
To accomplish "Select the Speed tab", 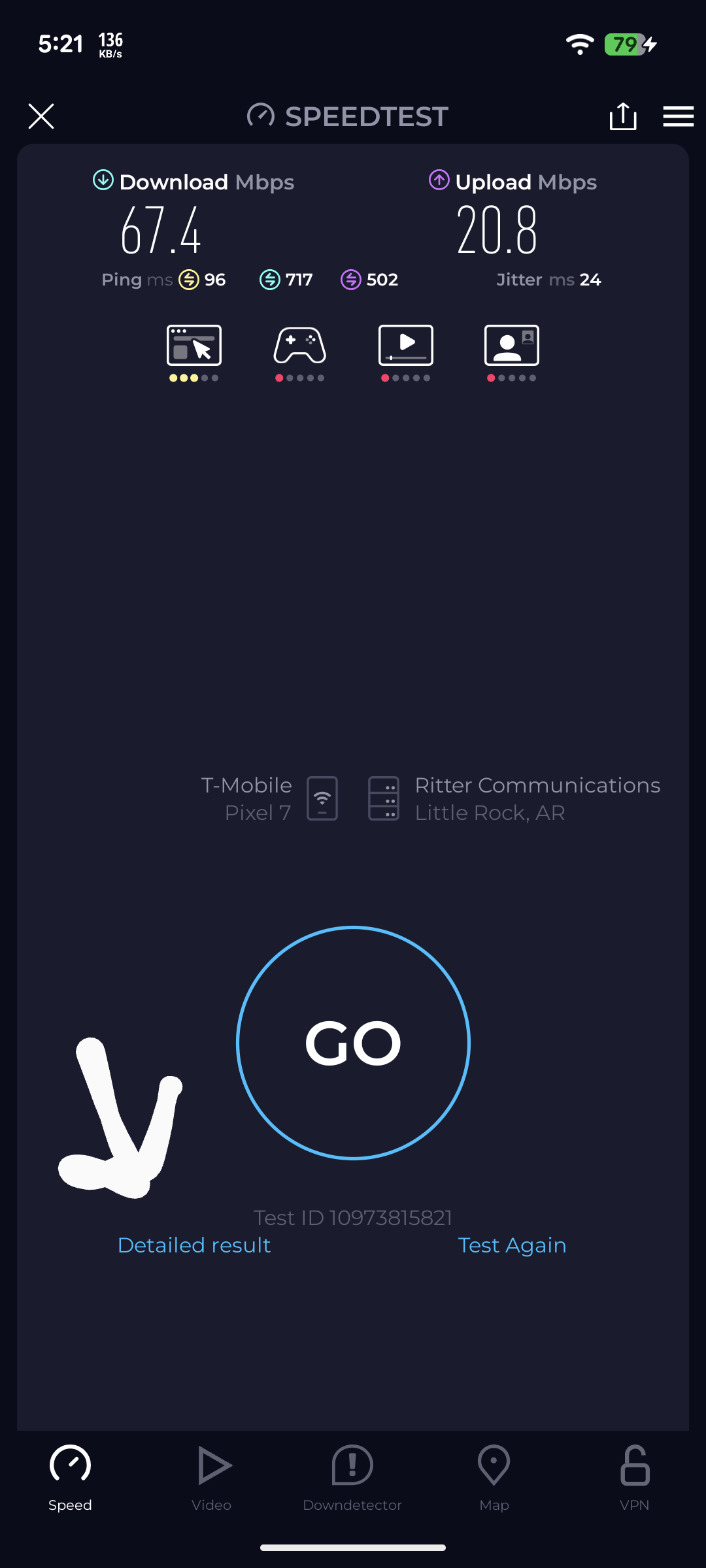I will (70, 1478).
